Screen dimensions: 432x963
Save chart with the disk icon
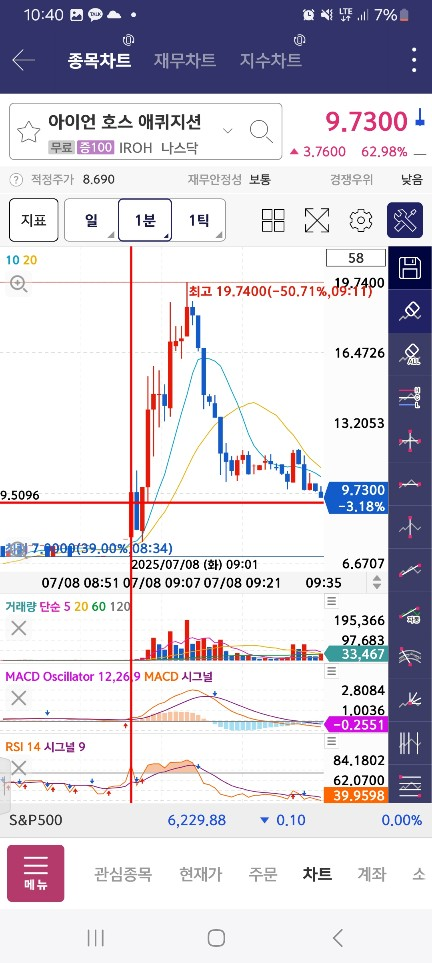click(x=410, y=268)
